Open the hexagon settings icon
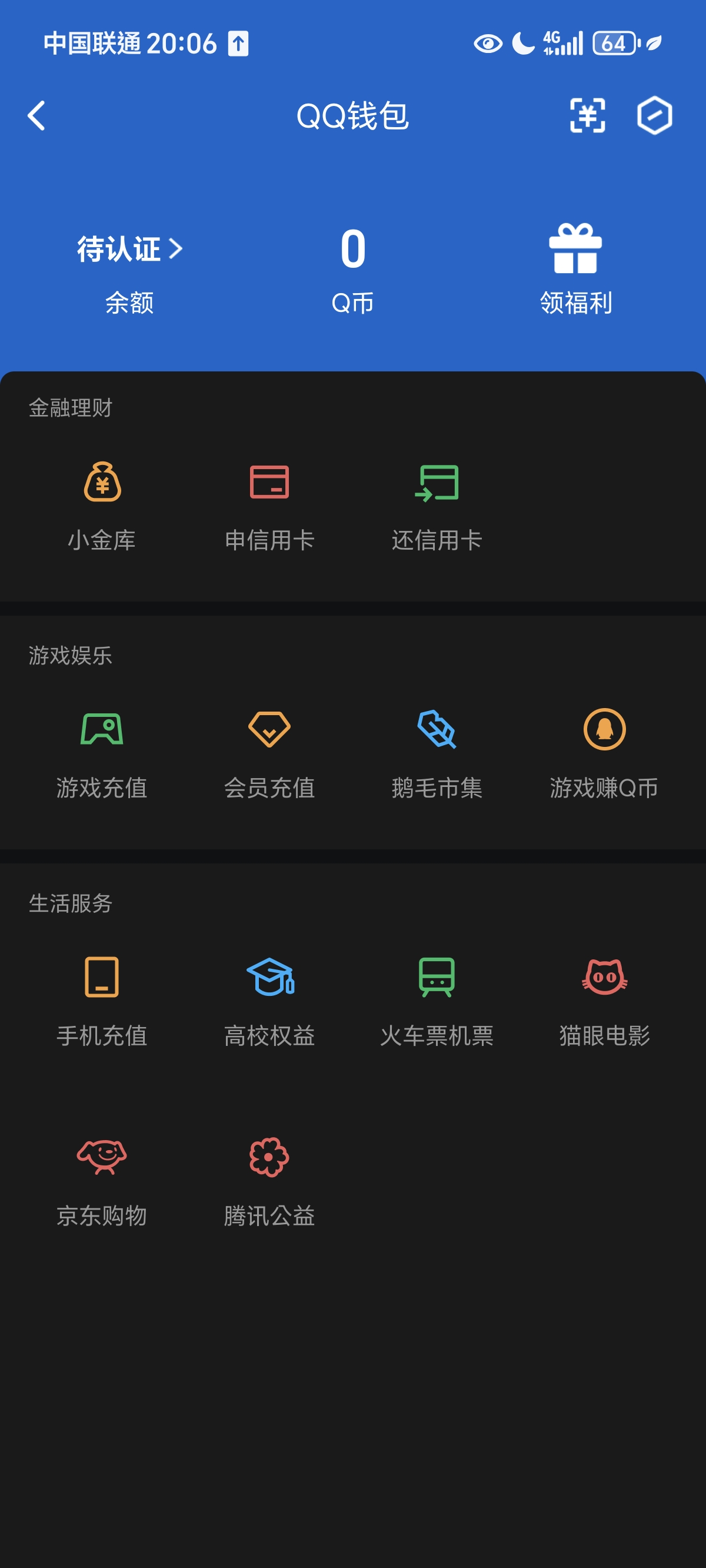 pyautogui.click(x=654, y=115)
